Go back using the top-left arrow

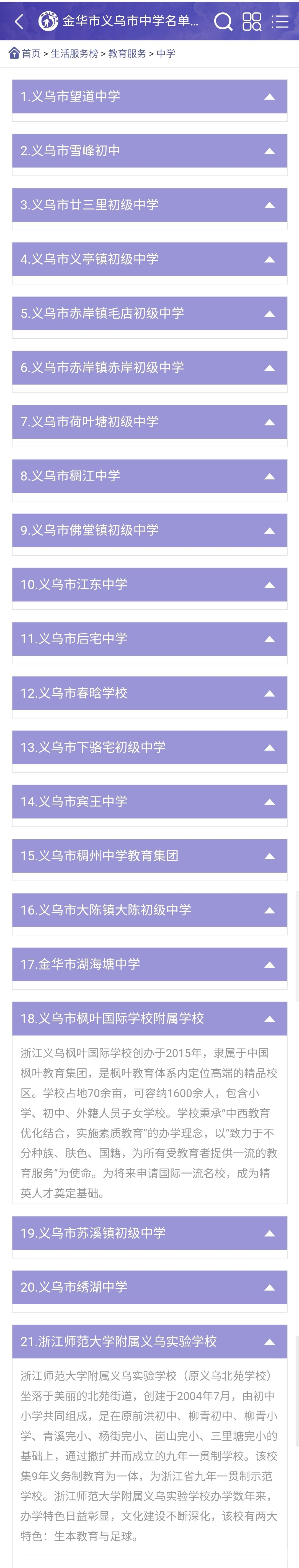pos(19,22)
